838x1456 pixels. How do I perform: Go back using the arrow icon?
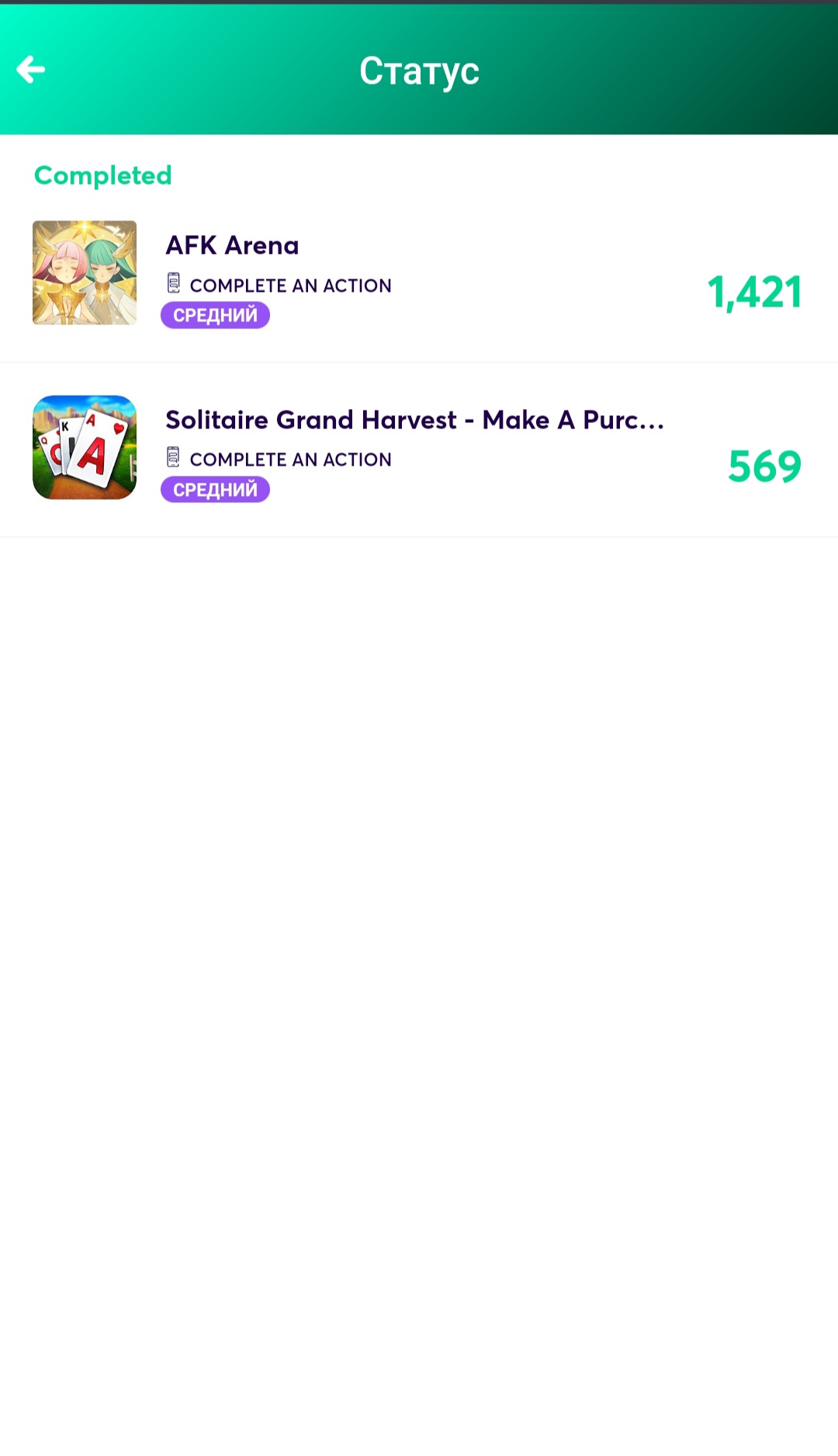(x=31, y=70)
